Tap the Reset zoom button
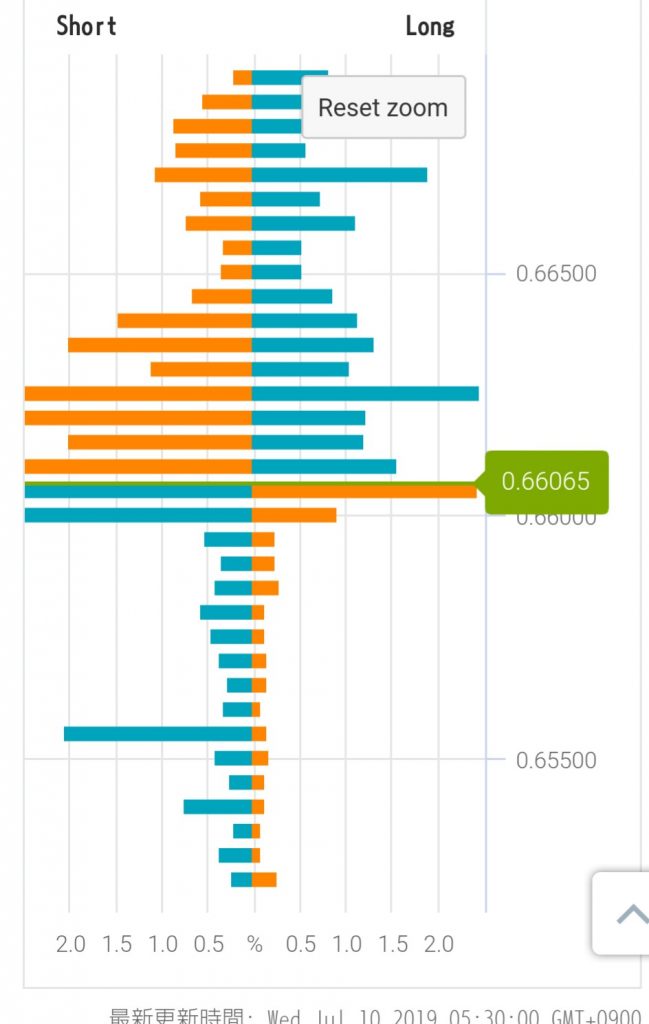This screenshot has height=1024, width=649. [383, 108]
